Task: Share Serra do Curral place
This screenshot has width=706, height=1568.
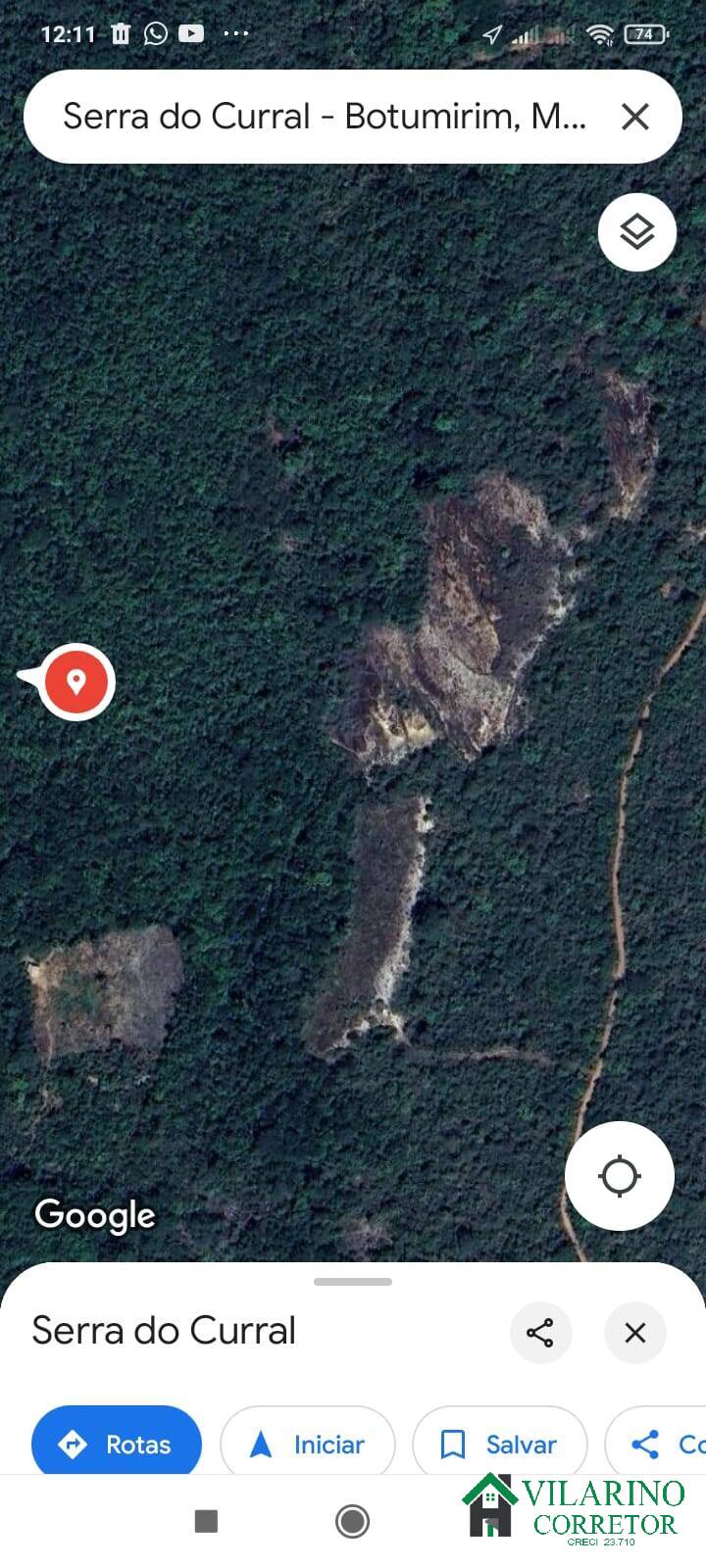Action: click(x=540, y=1332)
